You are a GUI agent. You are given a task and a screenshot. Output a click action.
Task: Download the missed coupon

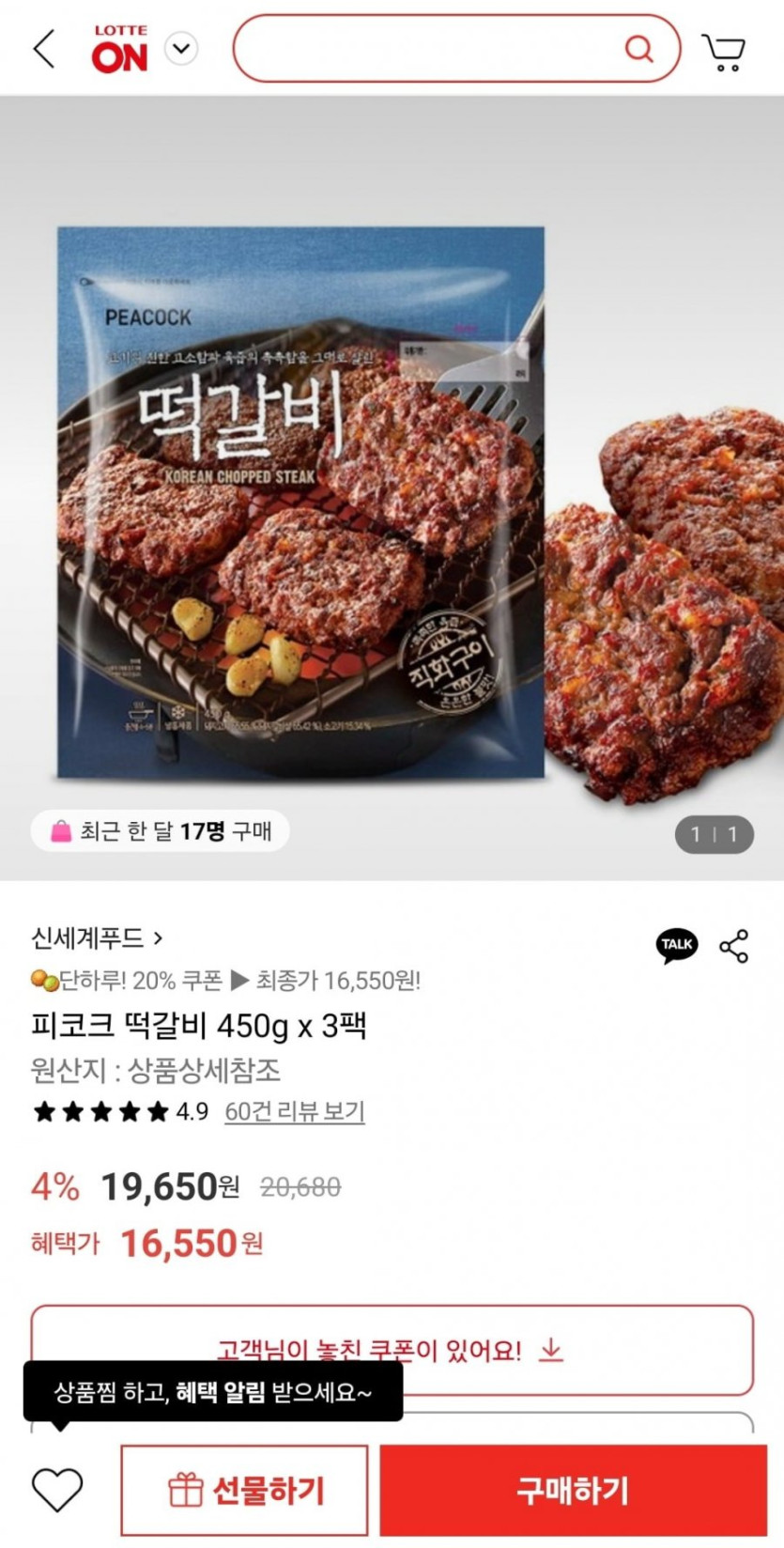551,1351
